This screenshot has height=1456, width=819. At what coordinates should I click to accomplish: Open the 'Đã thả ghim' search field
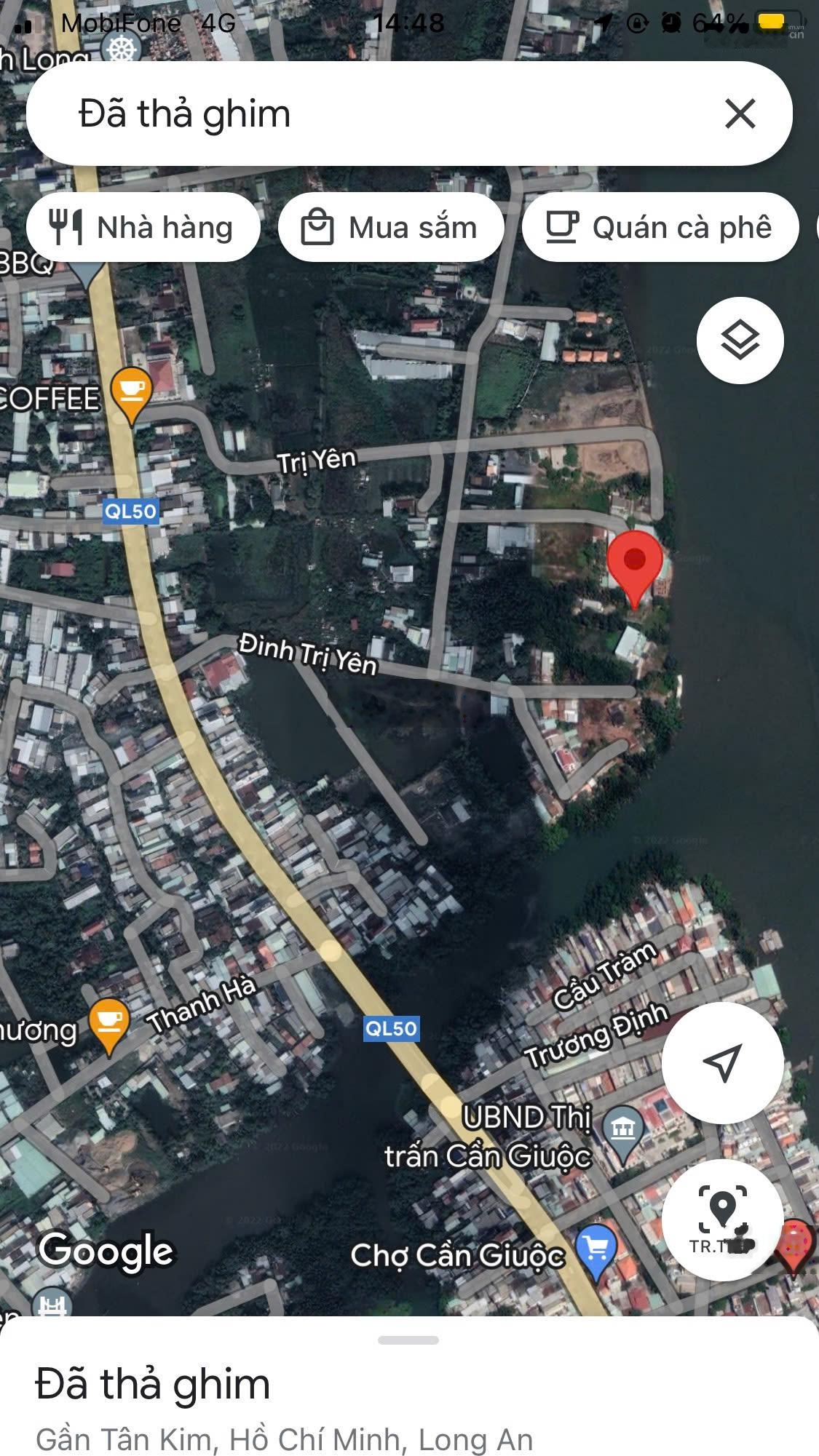[364, 114]
